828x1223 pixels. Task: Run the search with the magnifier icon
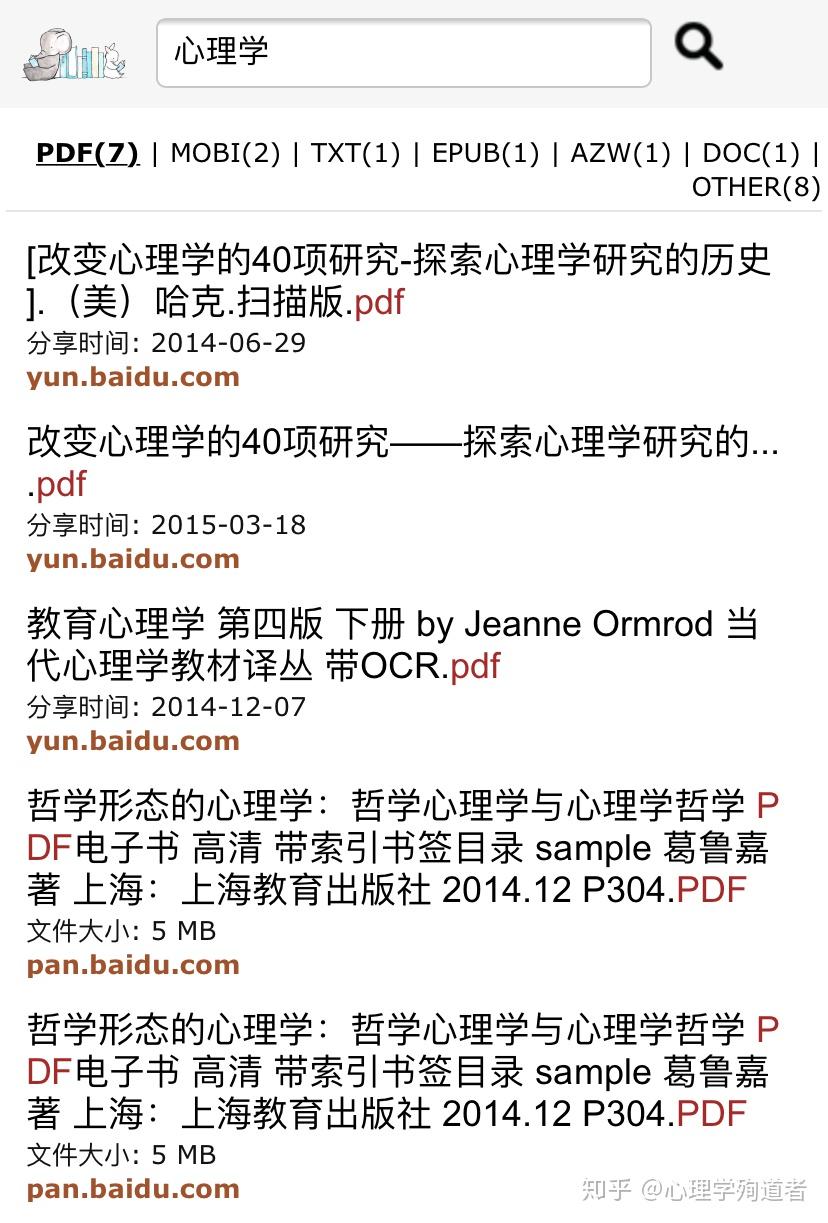[x=698, y=46]
